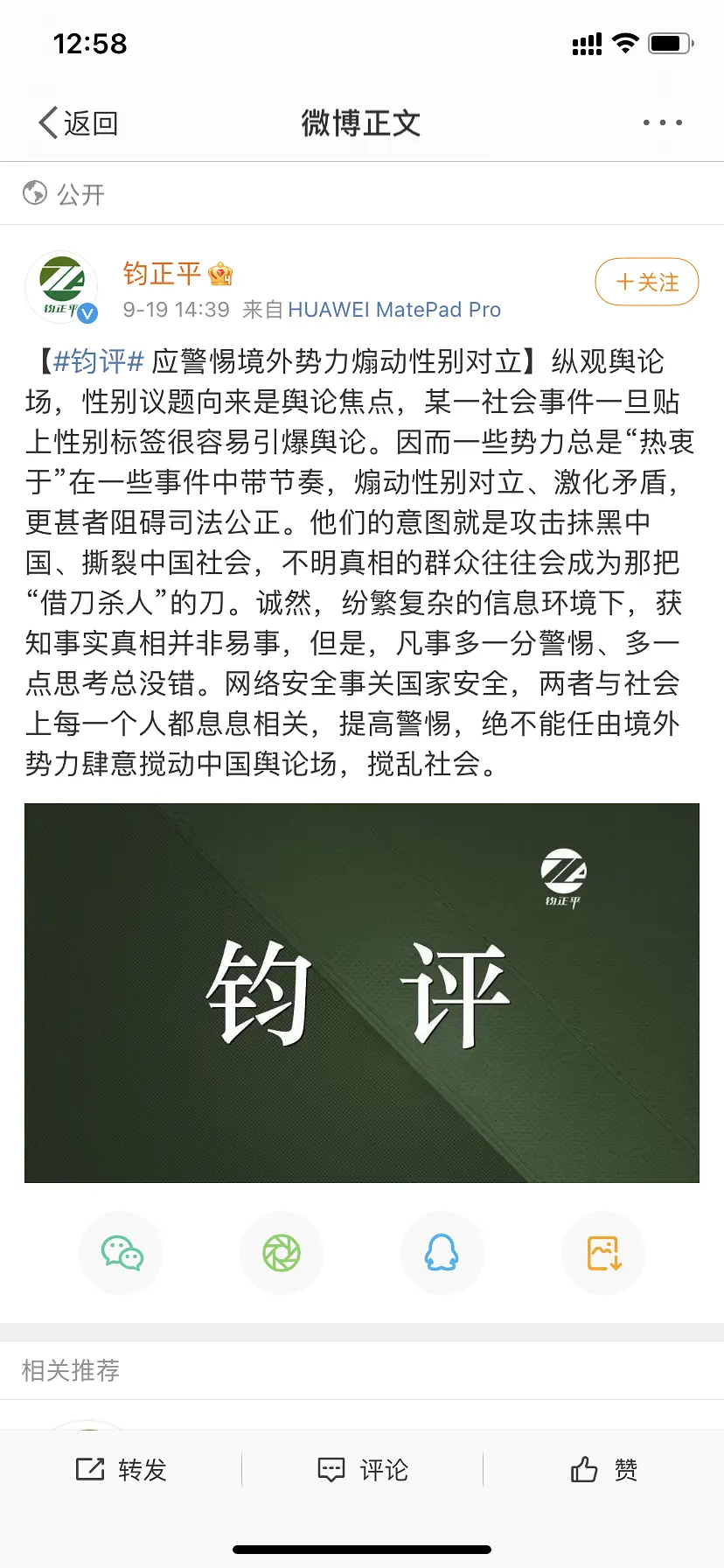The width and height of the screenshot is (724, 1568).
Task: Share the post to WeChat
Action: (x=122, y=1253)
